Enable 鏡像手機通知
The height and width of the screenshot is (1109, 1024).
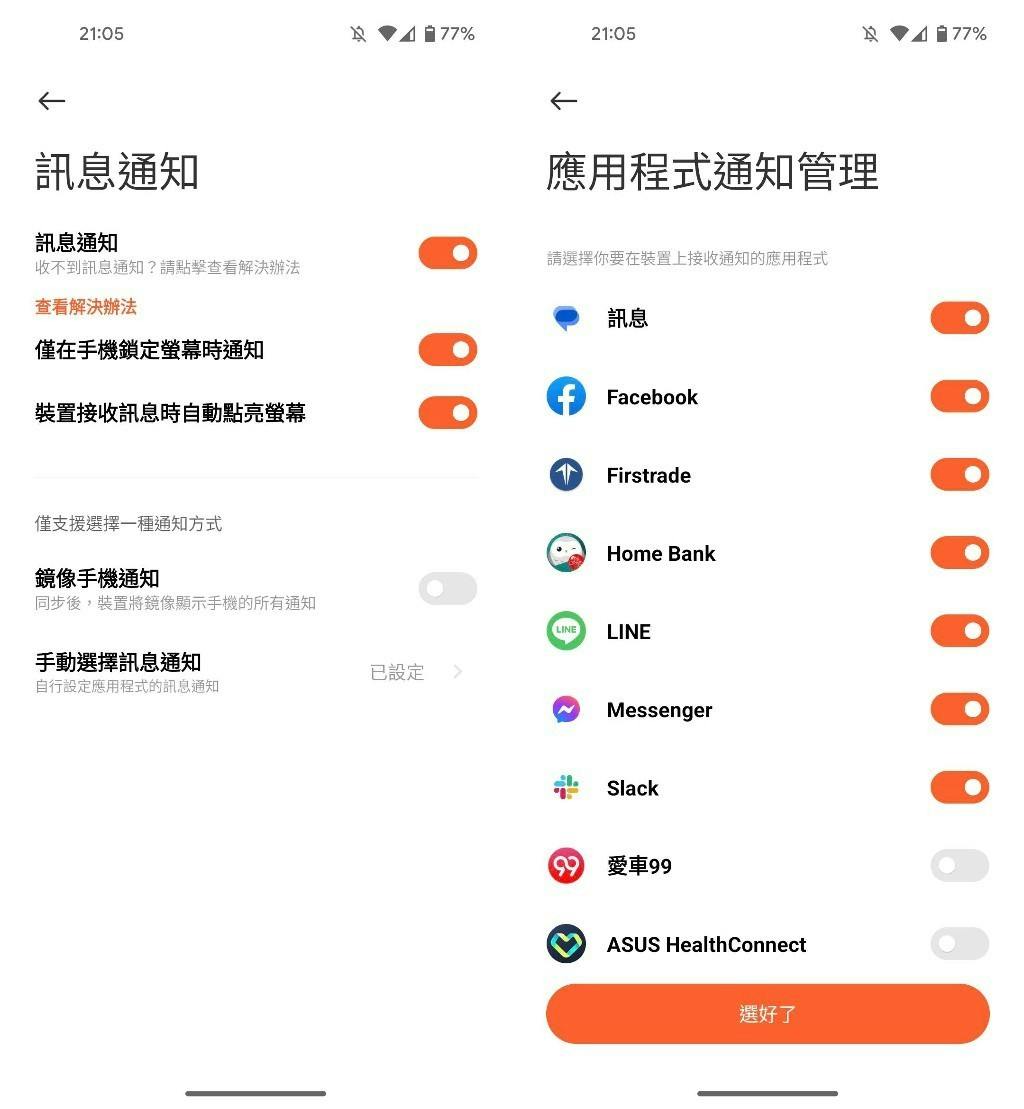[448, 589]
